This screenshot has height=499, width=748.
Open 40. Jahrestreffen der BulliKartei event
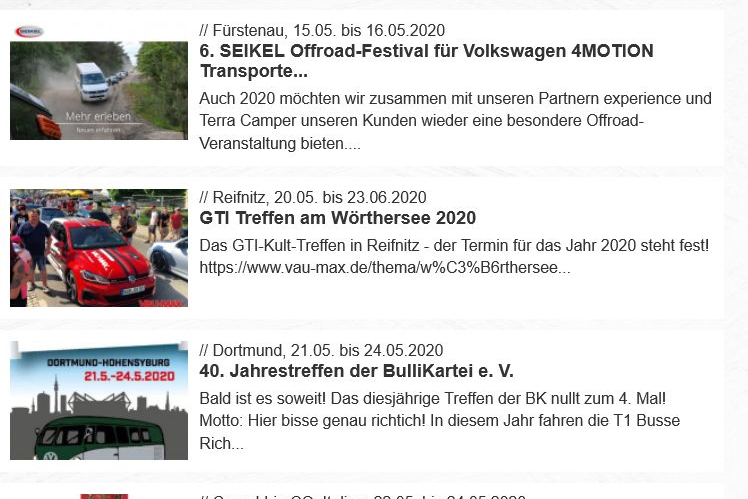(356, 371)
